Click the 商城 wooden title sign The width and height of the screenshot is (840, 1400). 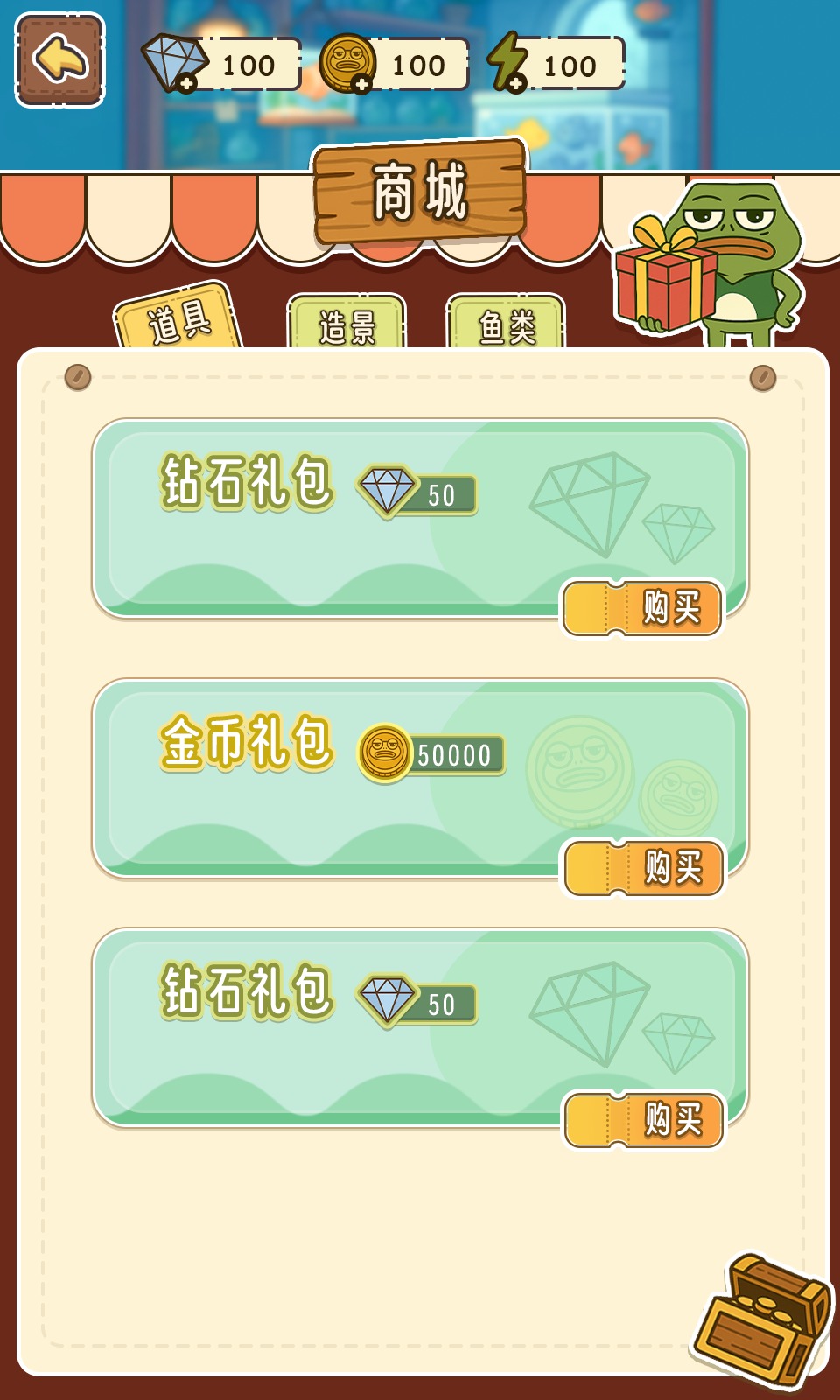pos(420,188)
